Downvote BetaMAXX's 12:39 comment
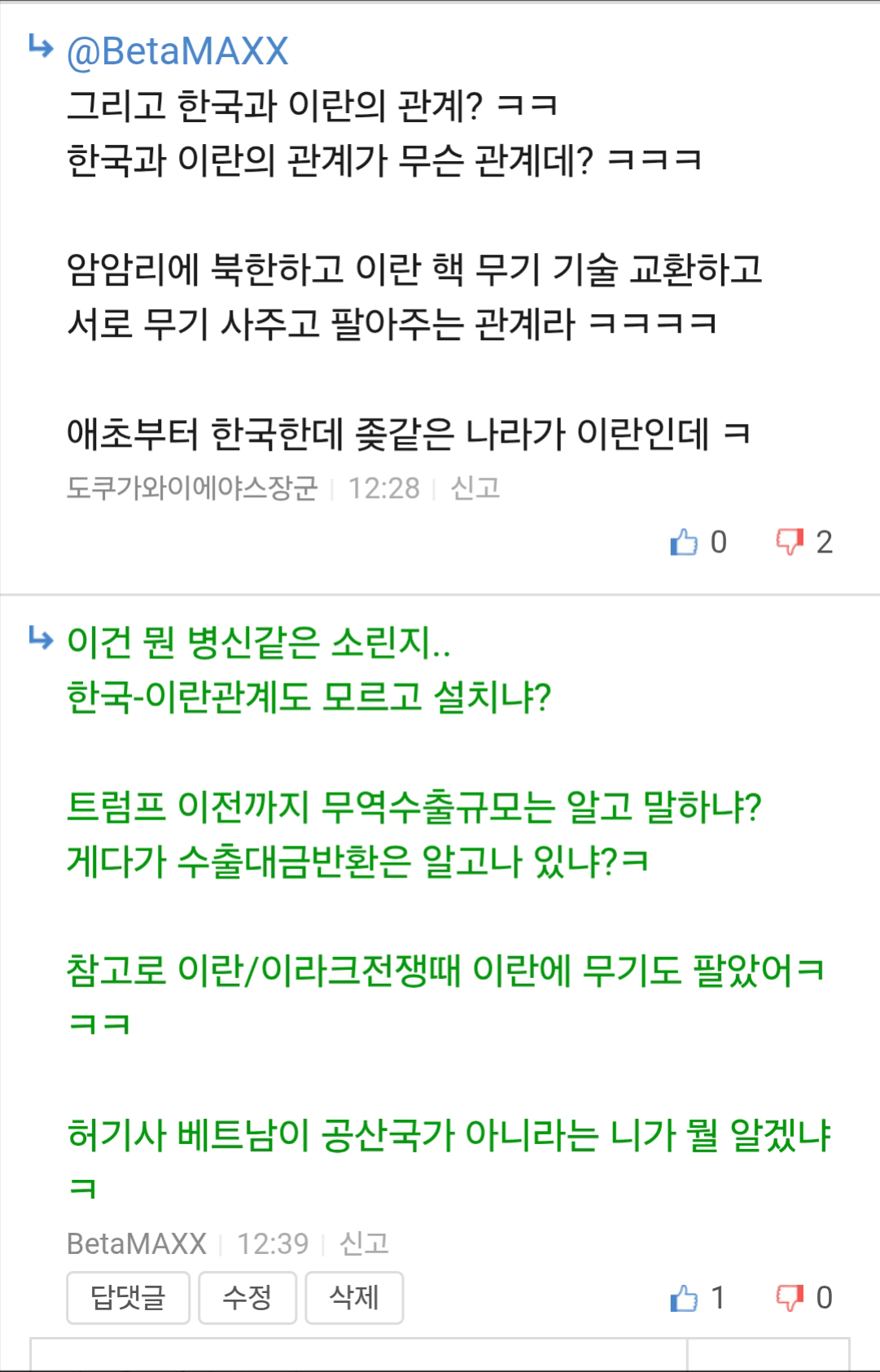 pyautogui.click(x=790, y=1298)
